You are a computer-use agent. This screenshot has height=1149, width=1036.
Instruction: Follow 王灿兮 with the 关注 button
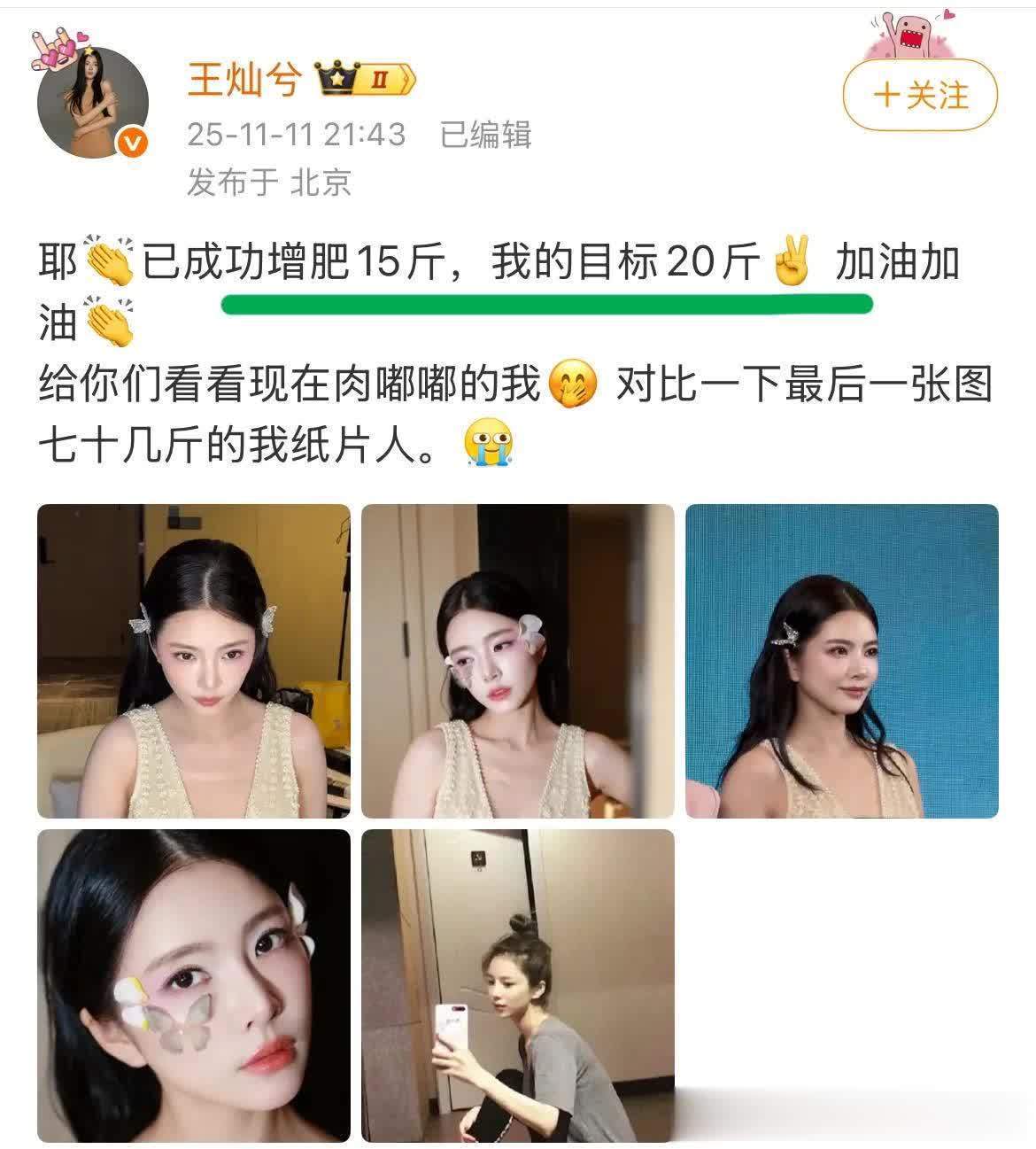(920, 94)
